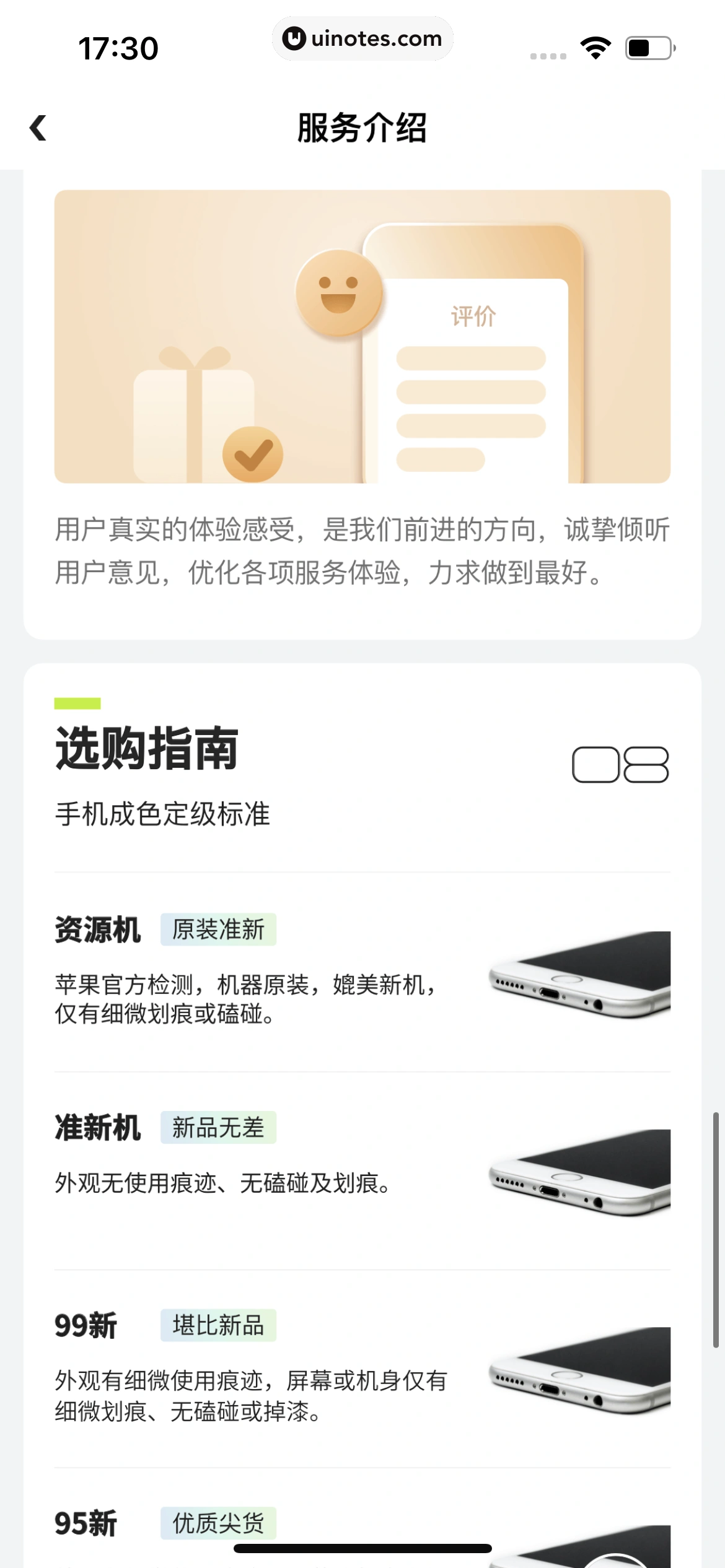Tap the 服务介绍 title in the header
725x1568 pixels.
(x=362, y=128)
